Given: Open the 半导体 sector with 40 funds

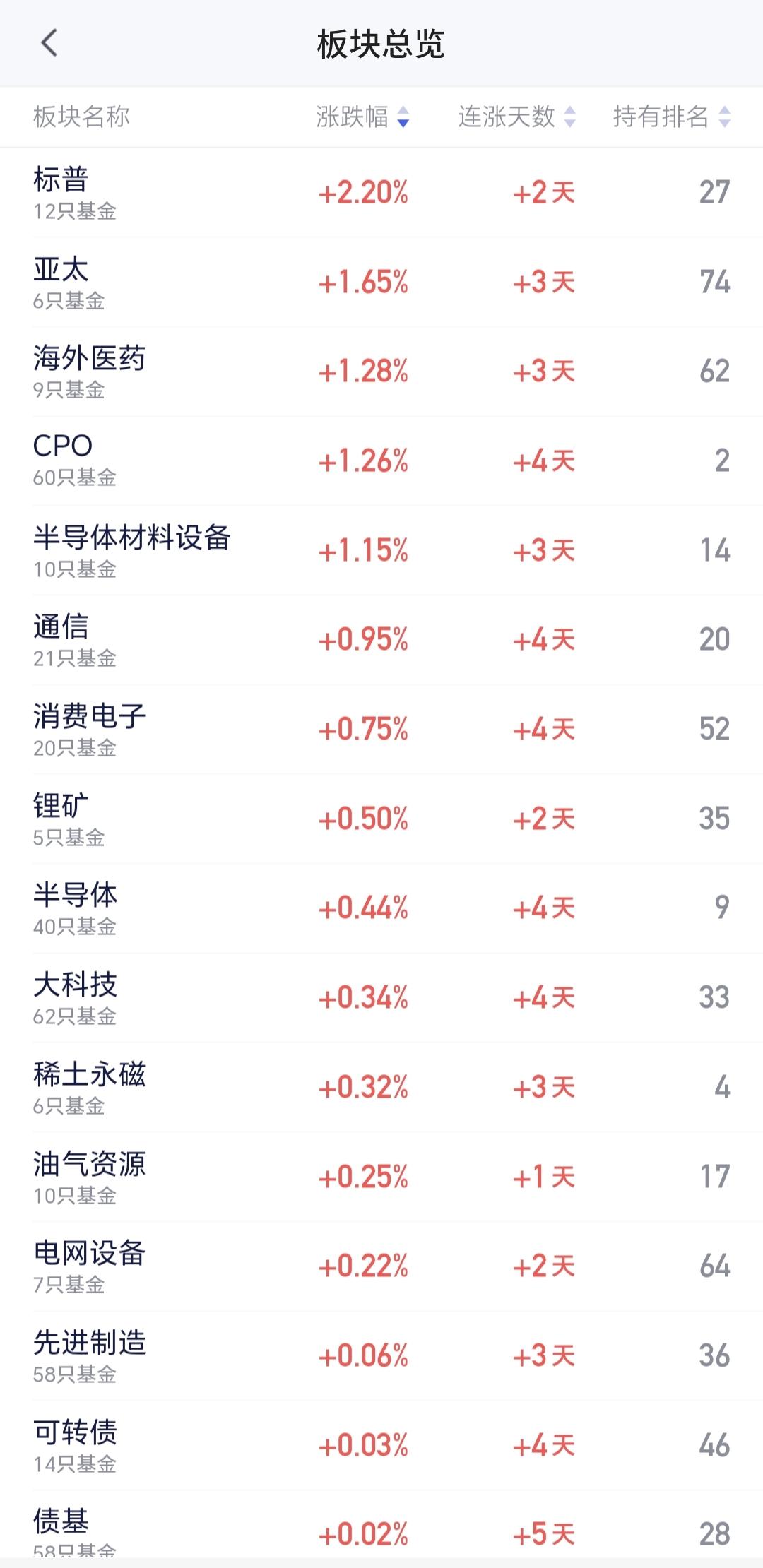Looking at the screenshot, I should click(381, 908).
